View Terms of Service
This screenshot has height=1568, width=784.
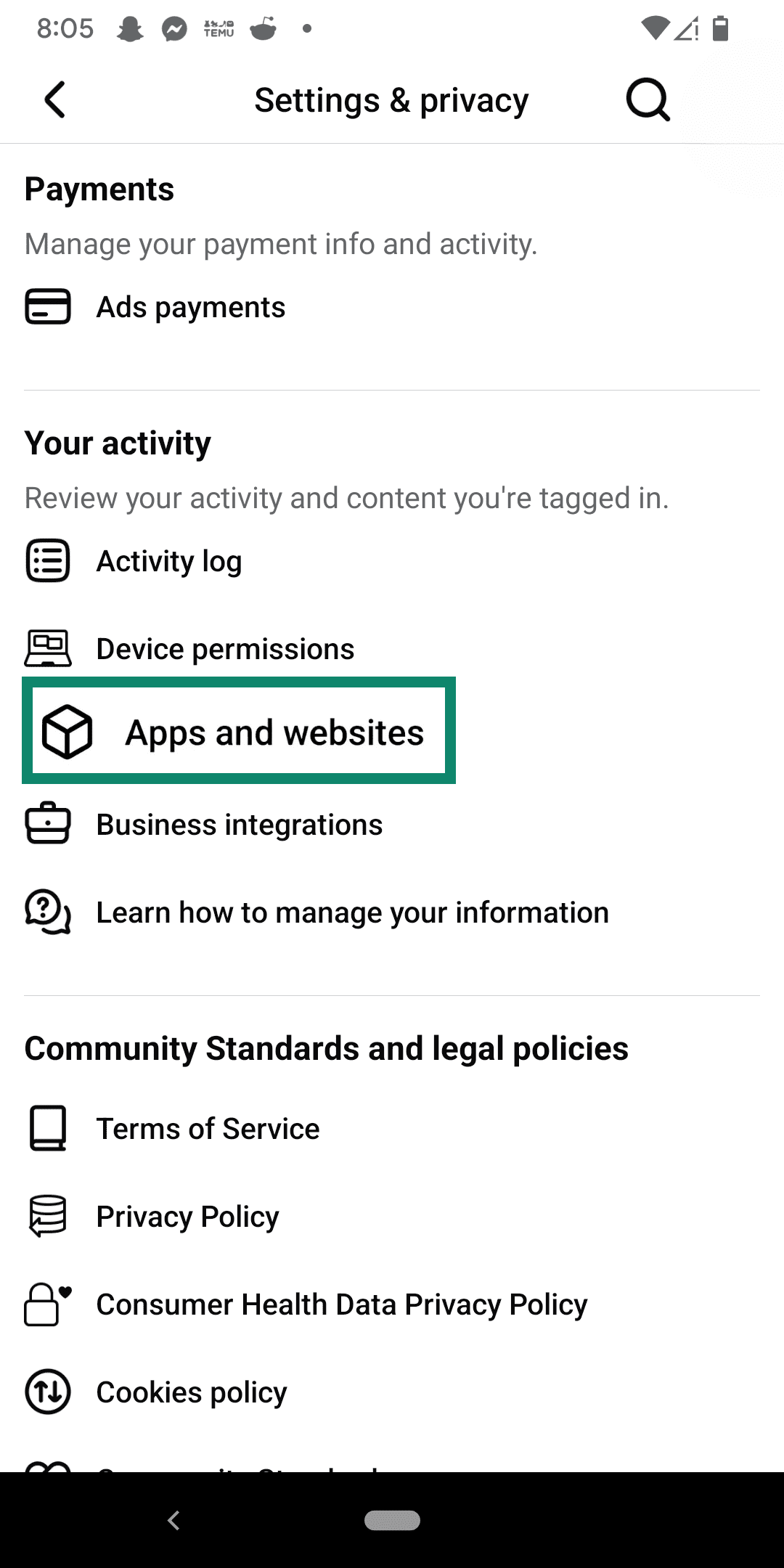(x=208, y=1129)
